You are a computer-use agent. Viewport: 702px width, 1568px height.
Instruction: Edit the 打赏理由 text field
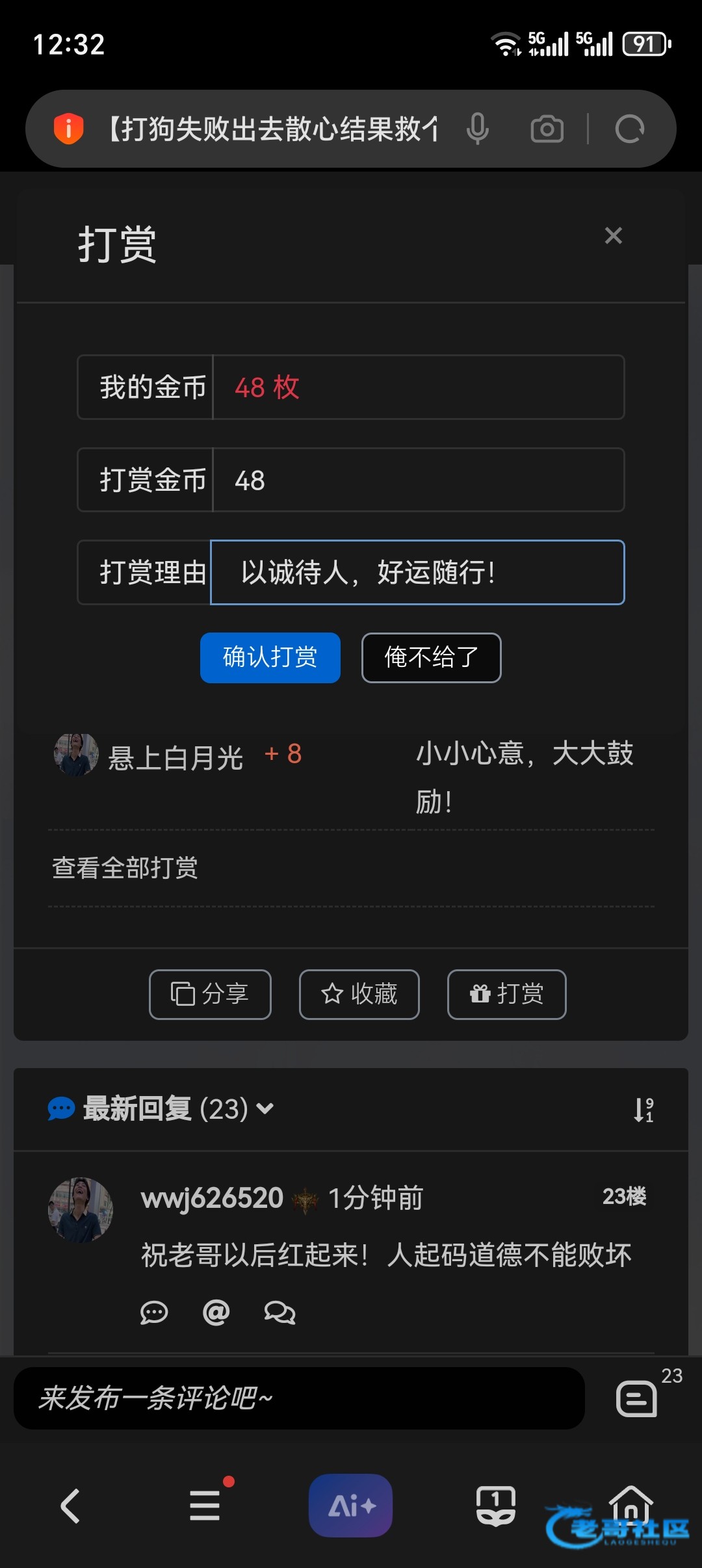417,573
